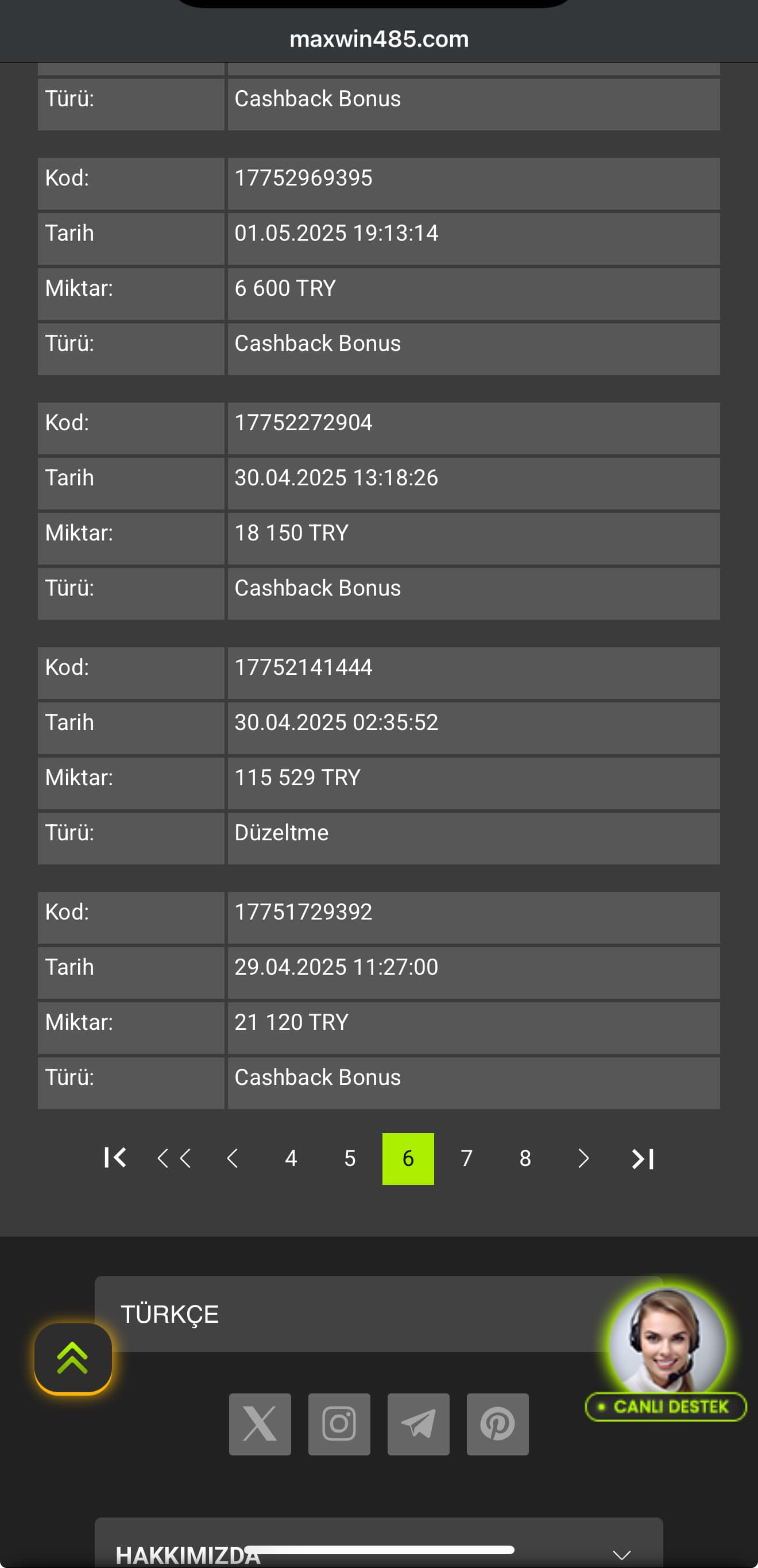The image size is (758, 1568).
Task: Open the Instagram page link
Action: (339, 1424)
